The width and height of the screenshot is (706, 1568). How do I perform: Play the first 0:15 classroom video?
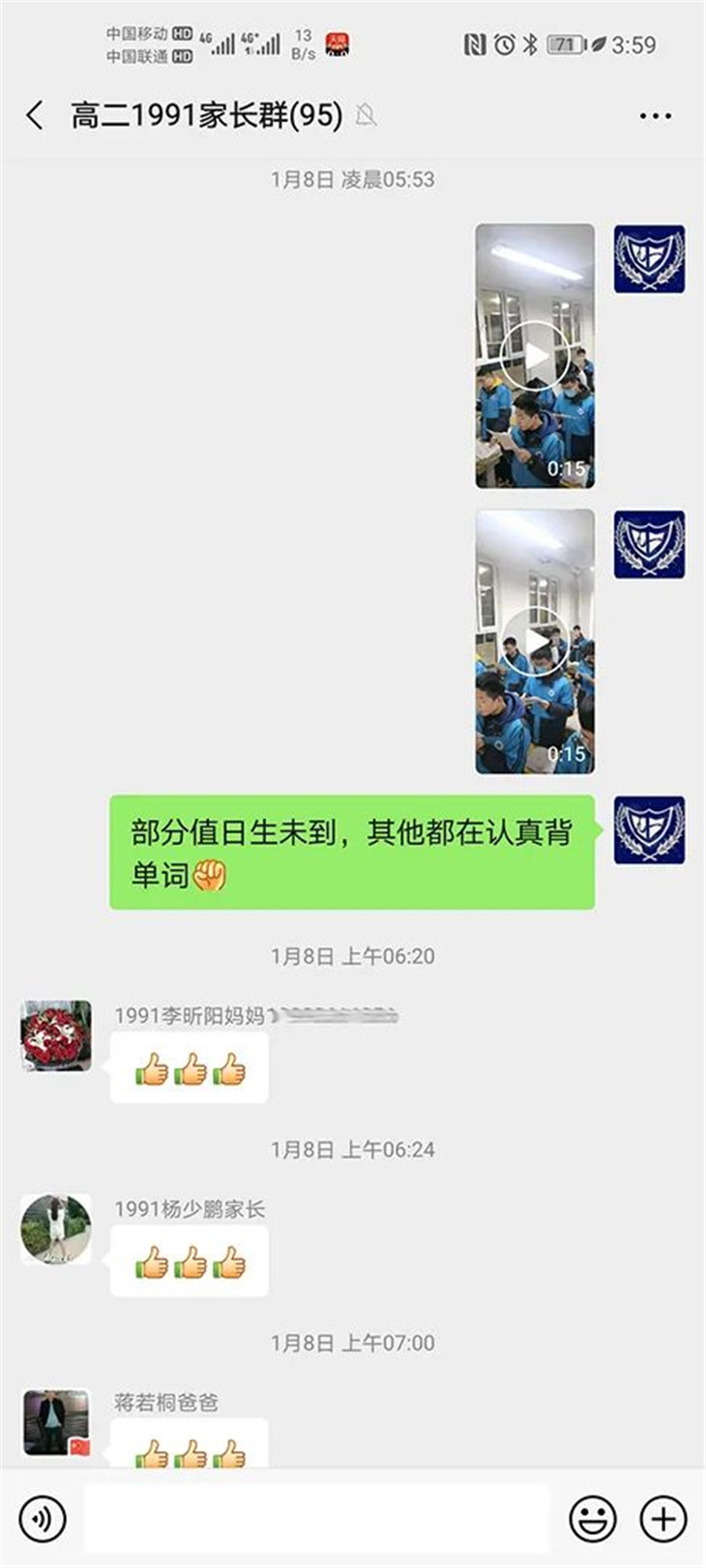[x=535, y=357]
